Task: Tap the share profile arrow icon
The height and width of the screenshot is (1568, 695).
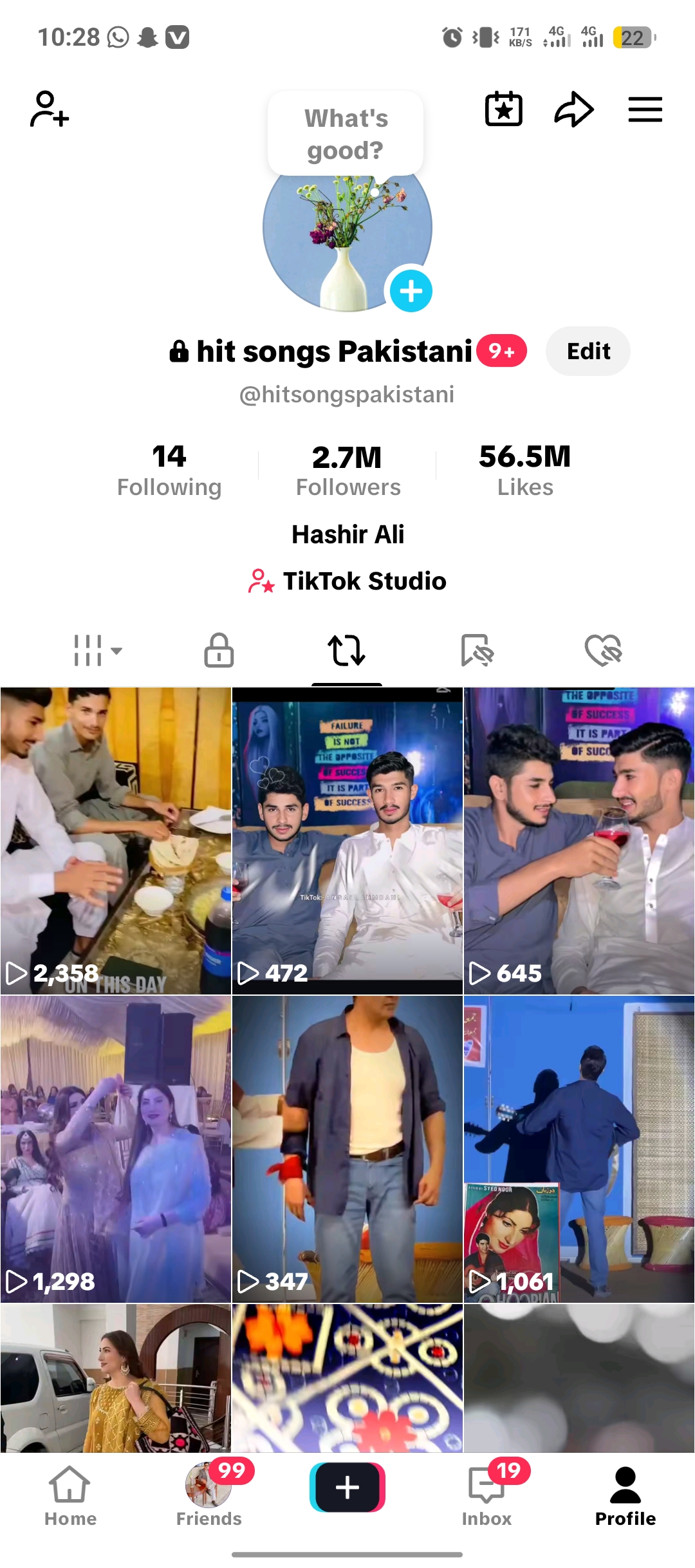Action: point(575,109)
